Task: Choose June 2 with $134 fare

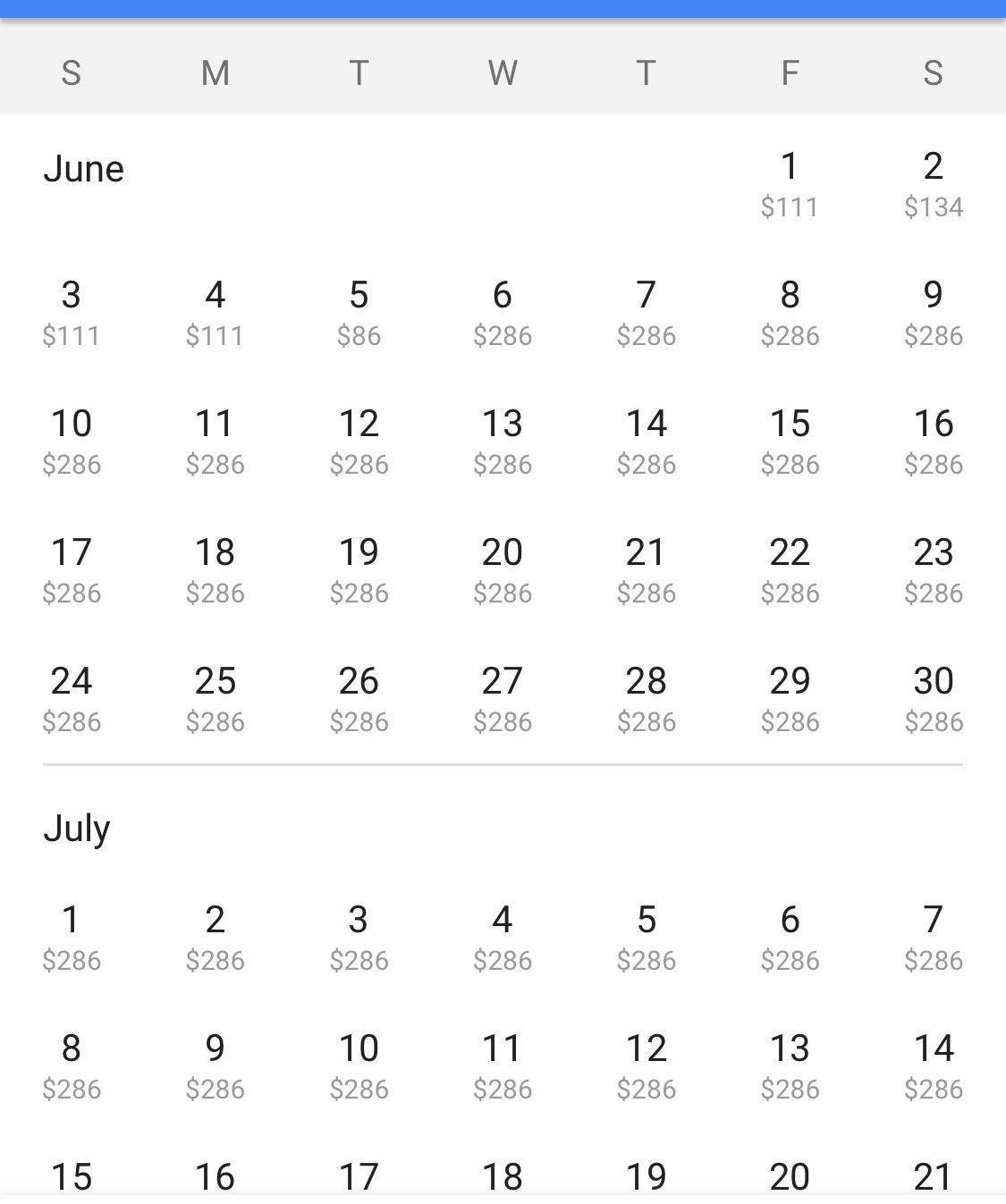Action: tap(933, 183)
